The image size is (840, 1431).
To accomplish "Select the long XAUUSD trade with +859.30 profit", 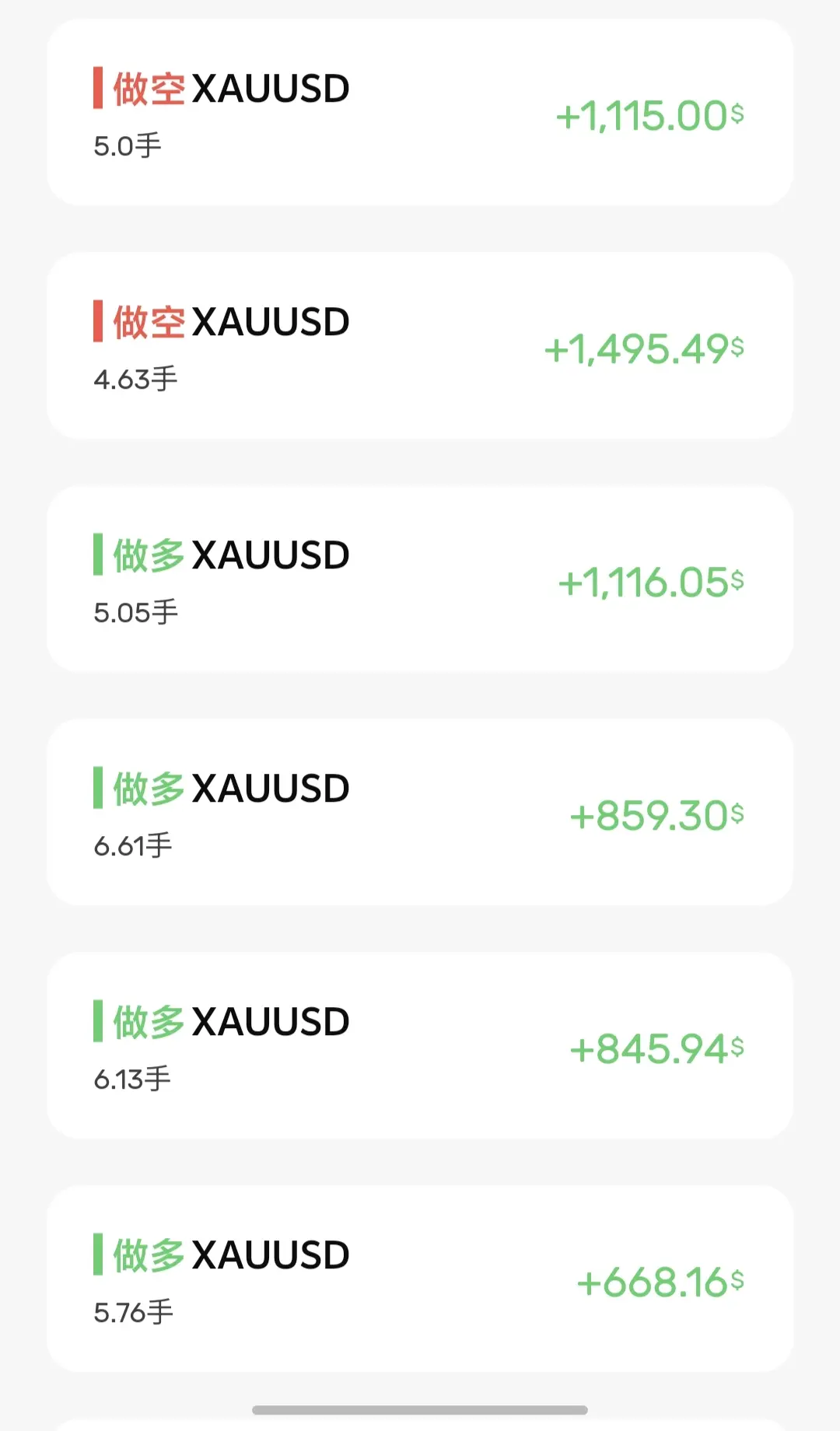I will [x=420, y=813].
